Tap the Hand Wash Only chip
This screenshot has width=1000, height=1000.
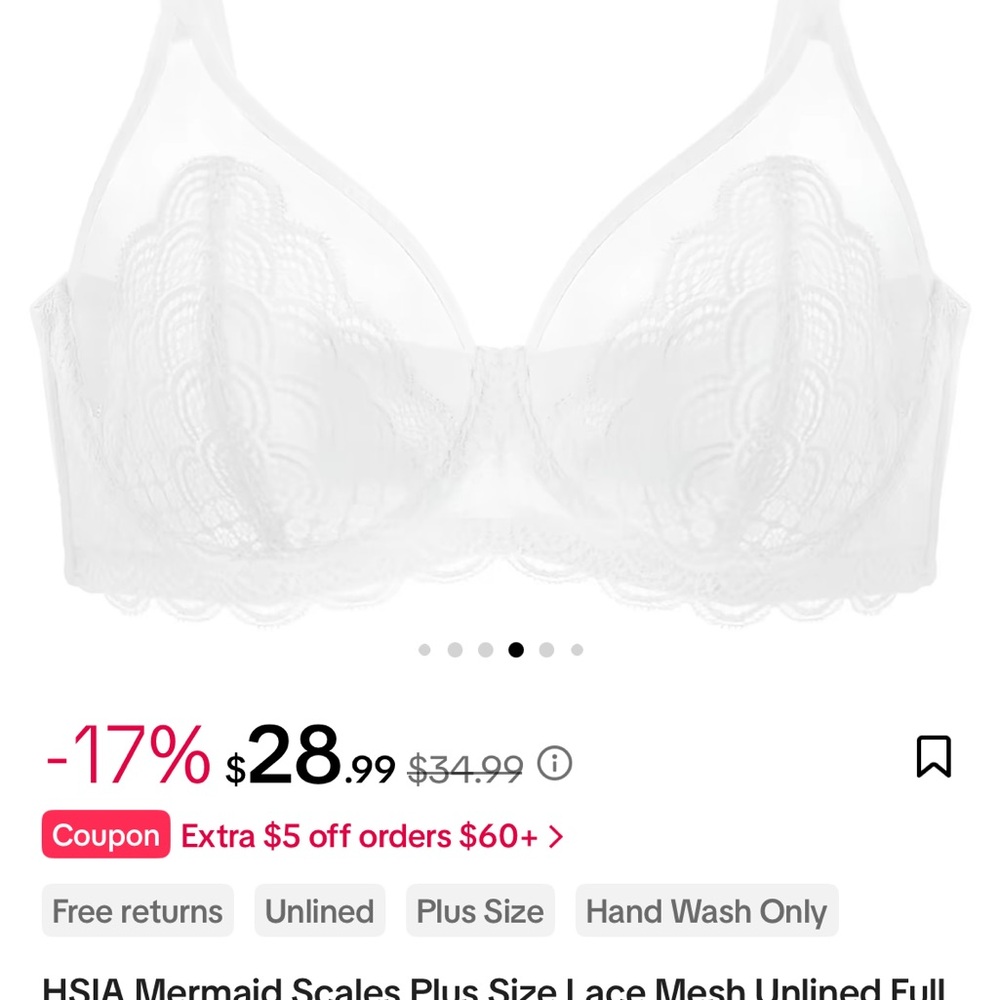tap(706, 911)
